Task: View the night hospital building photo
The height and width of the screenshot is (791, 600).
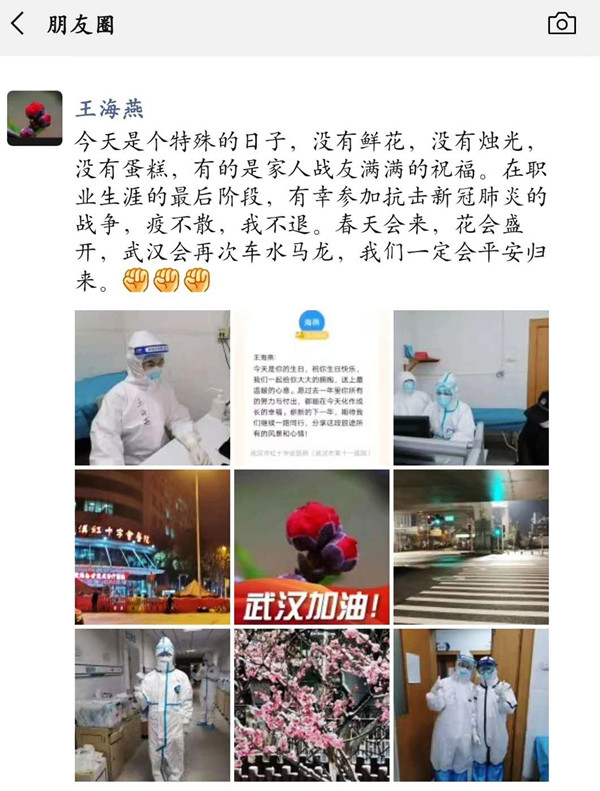Action: click(152, 547)
